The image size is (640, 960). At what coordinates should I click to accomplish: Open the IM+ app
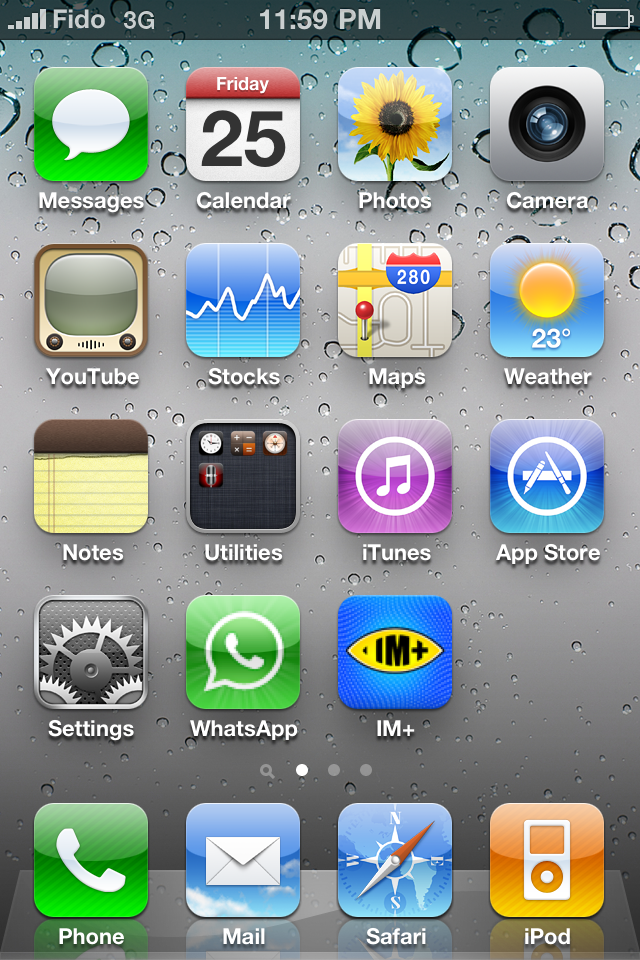coord(395,652)
